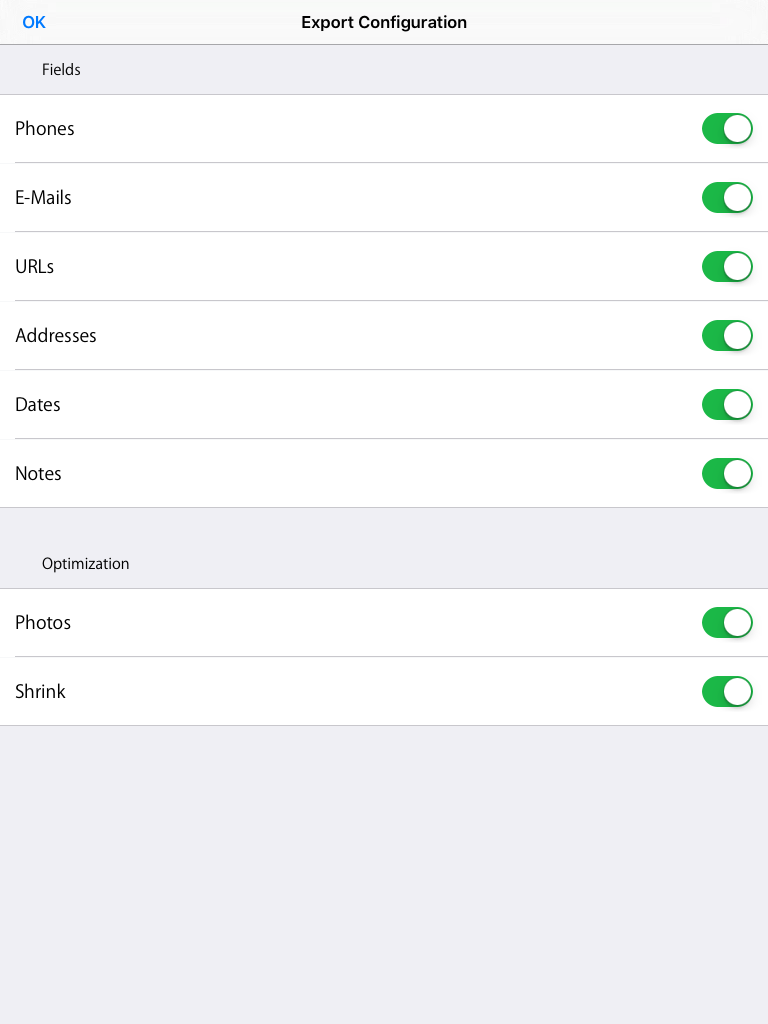Toggle the Addresses switch off
Screen dimensions: 768x1024
tap(727, 336)
